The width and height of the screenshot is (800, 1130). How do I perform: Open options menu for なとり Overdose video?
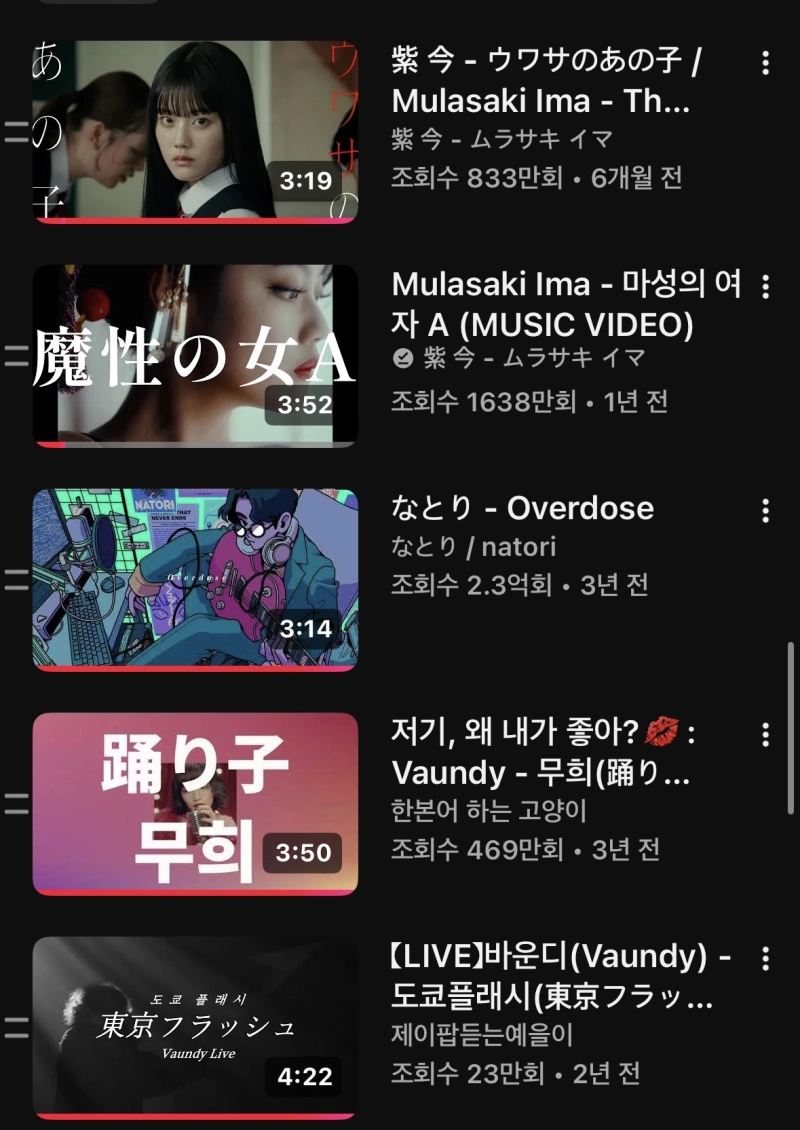coord(765,511)
